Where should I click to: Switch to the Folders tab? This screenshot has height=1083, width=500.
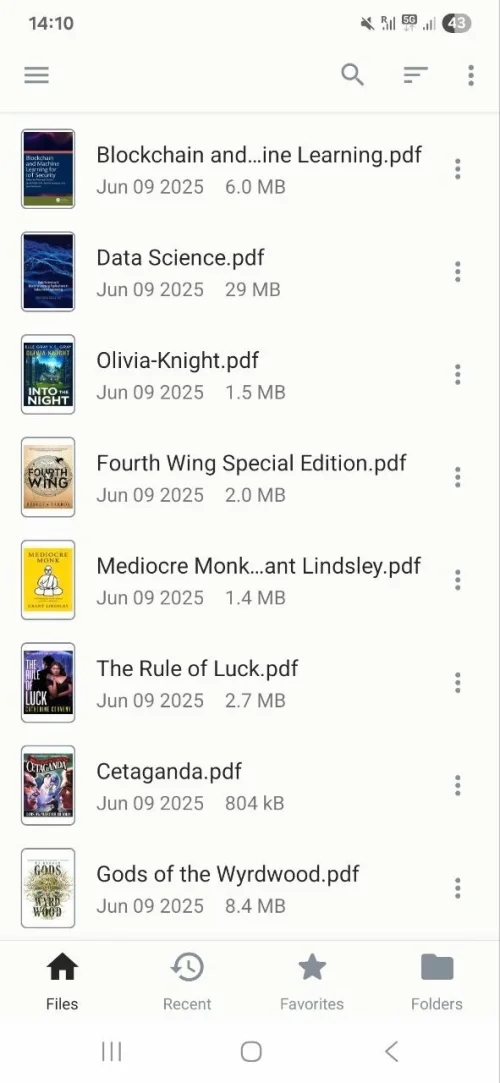pyautogui.click(x=436, y=981)
